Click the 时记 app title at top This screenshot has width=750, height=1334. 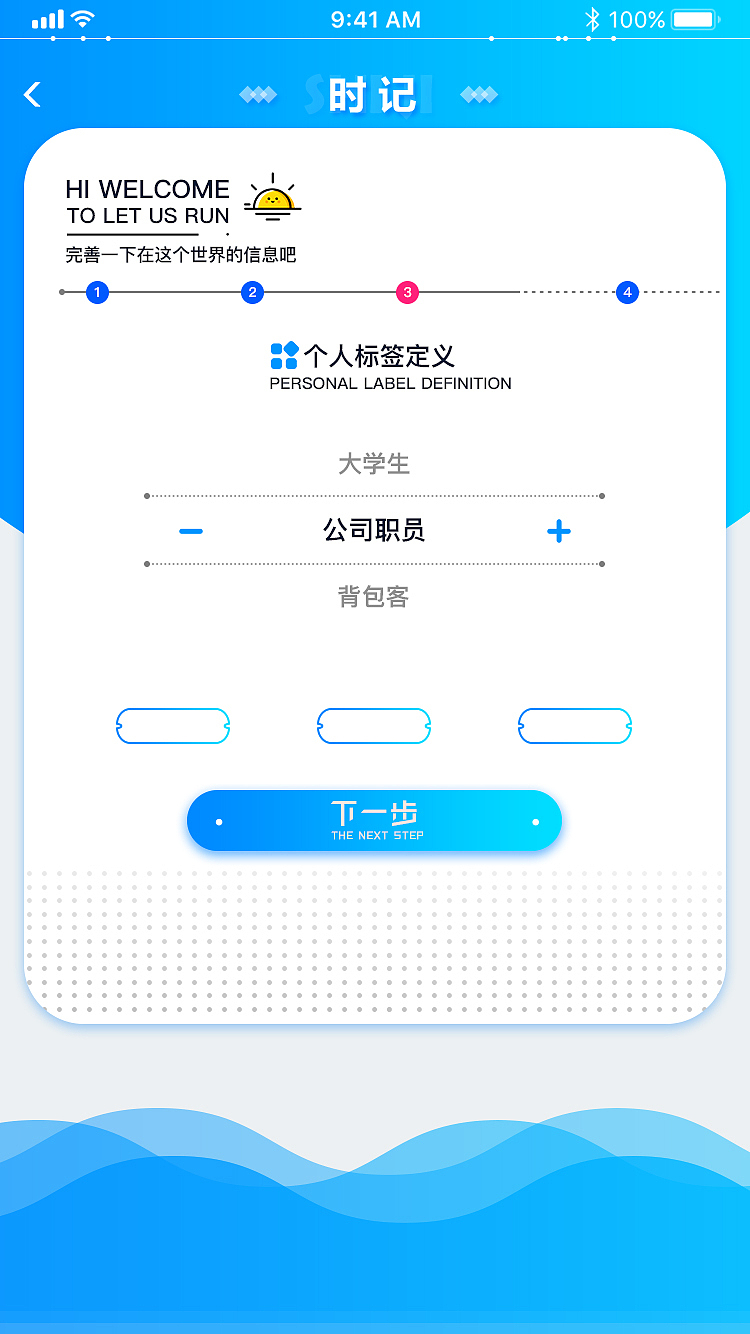click(375, 93)
